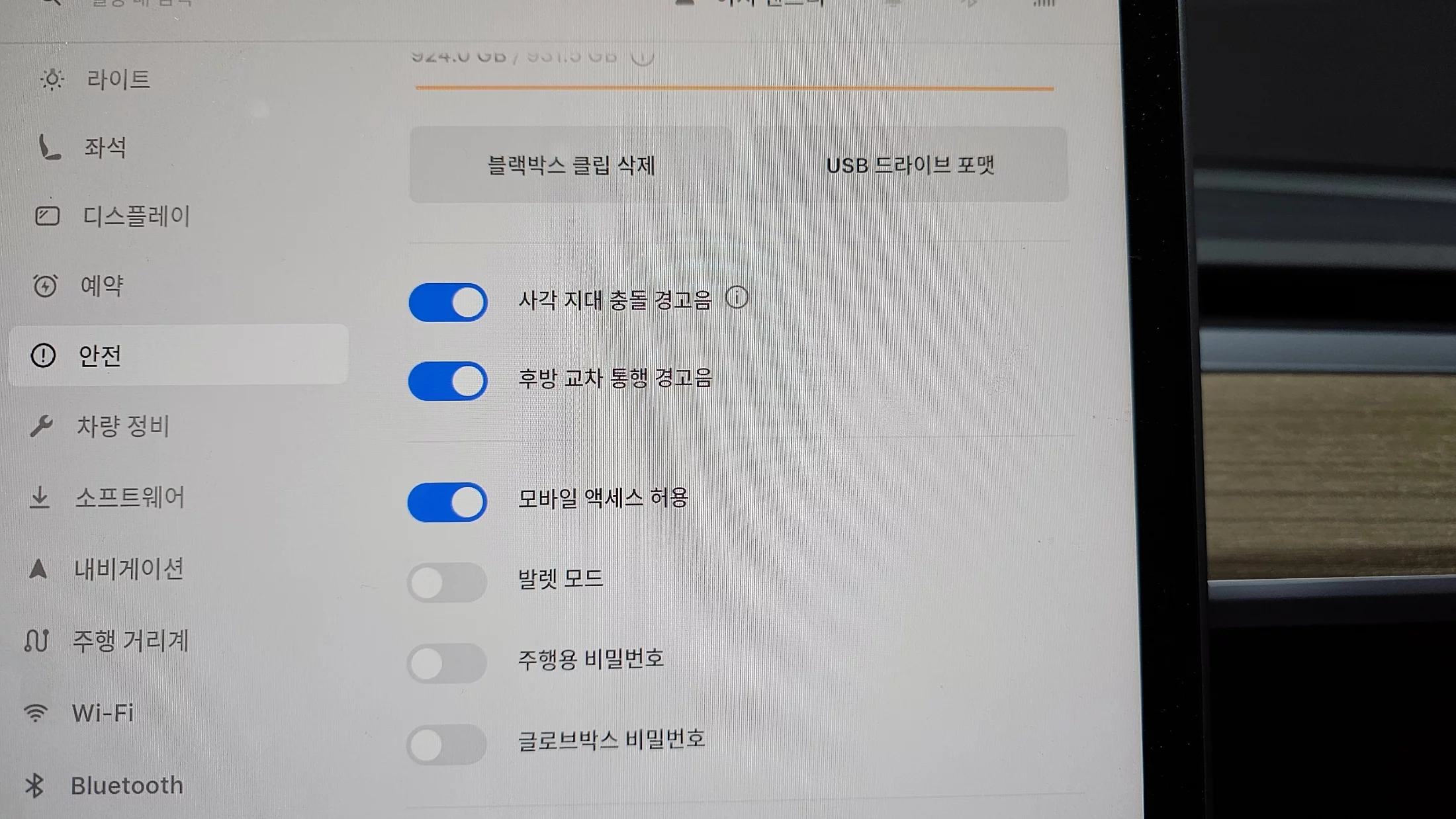Turn off 후방 교차 통행 경고음
Viewport: 1456px width, 819px height.
coord(448,381)
